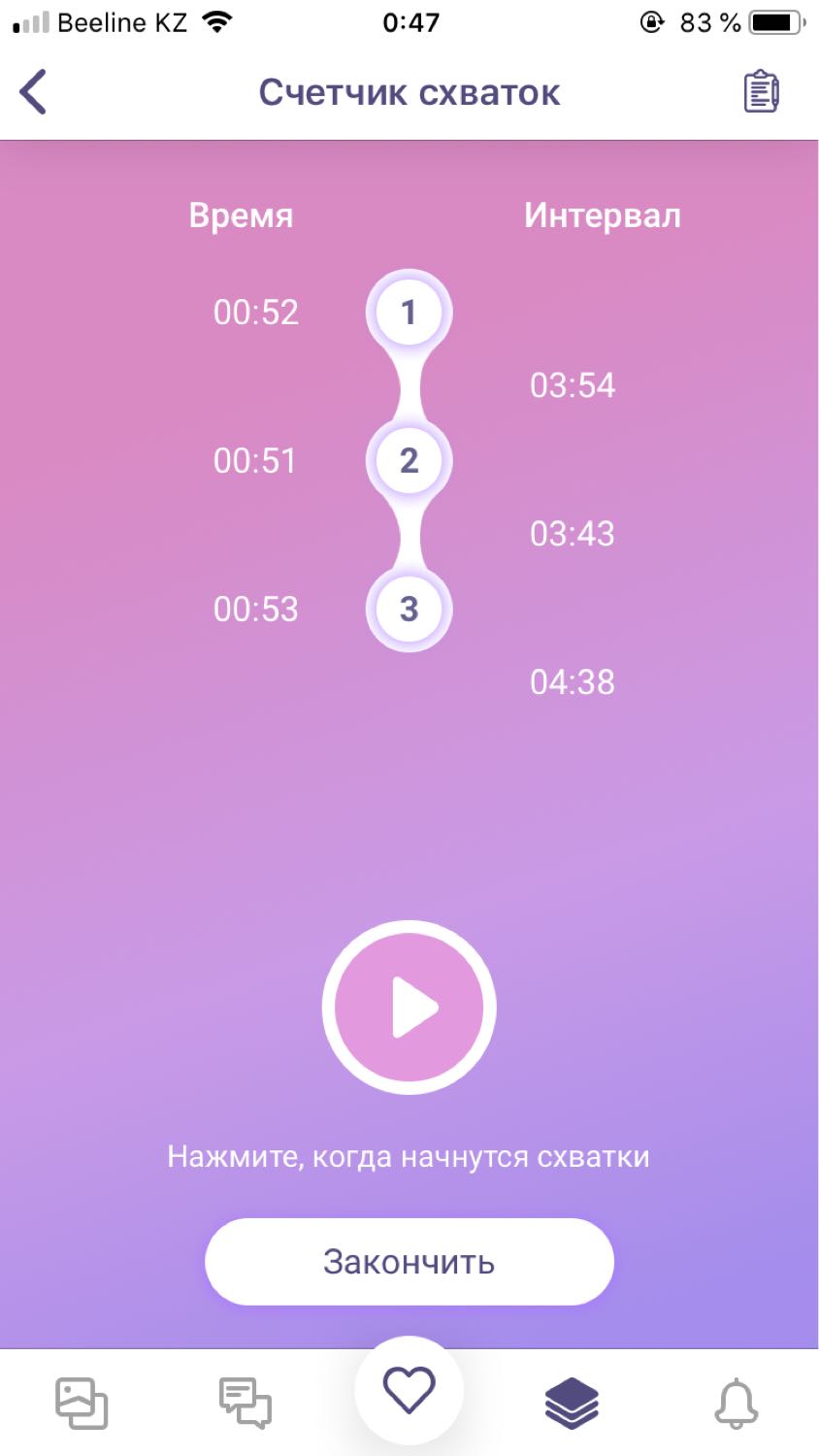The height and width of the screenshot is (1456, 819).
Task: Go back from the contraction counter
Action: pyautogui.click(x=34, y=93)
